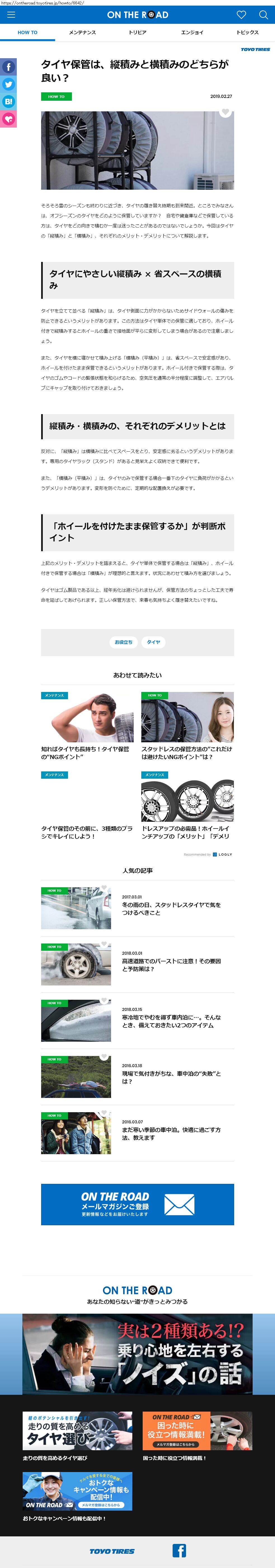Share this article on Twitter
Image resolution: width=275 pixels, height=1568 pixels.
point(8,84)
